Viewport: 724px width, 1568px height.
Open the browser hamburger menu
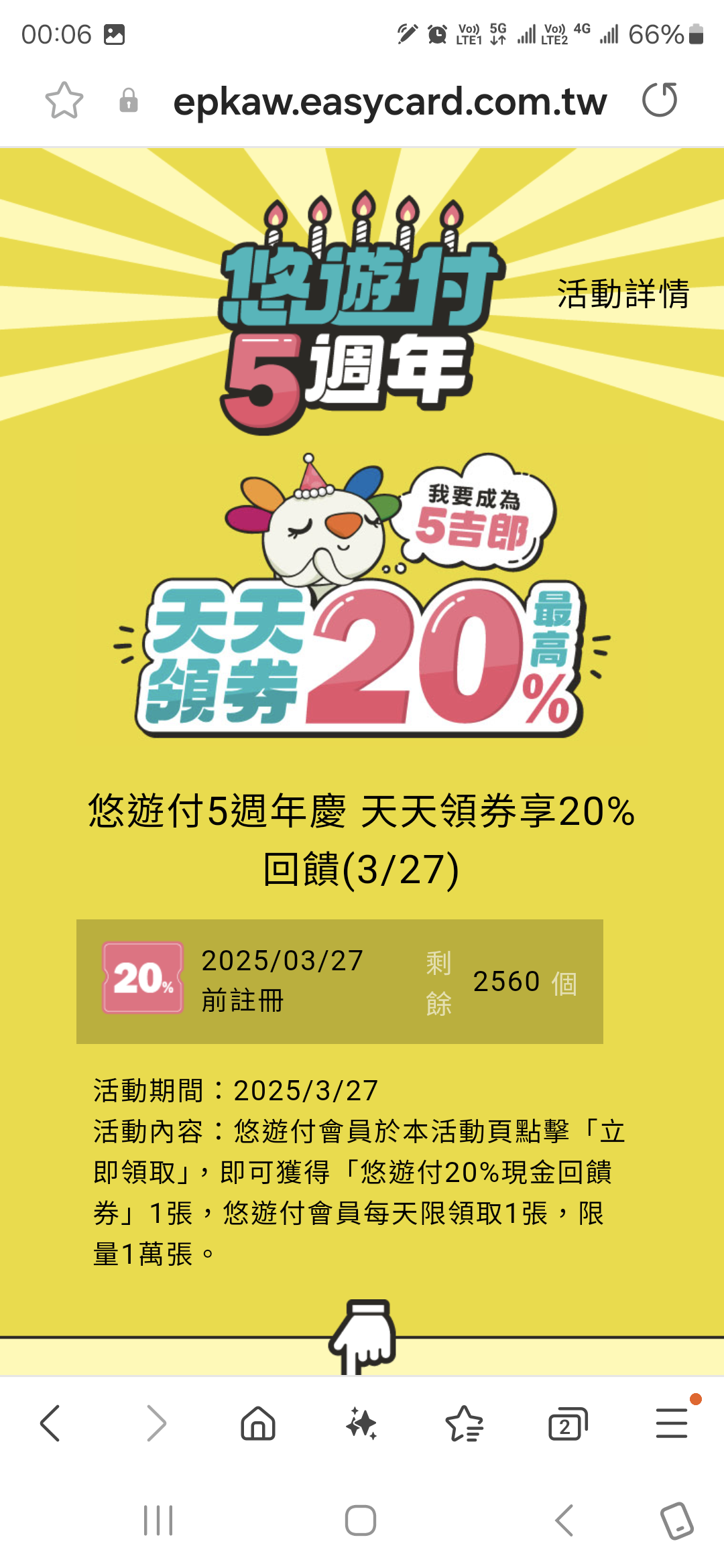(x=671, y=1423)
